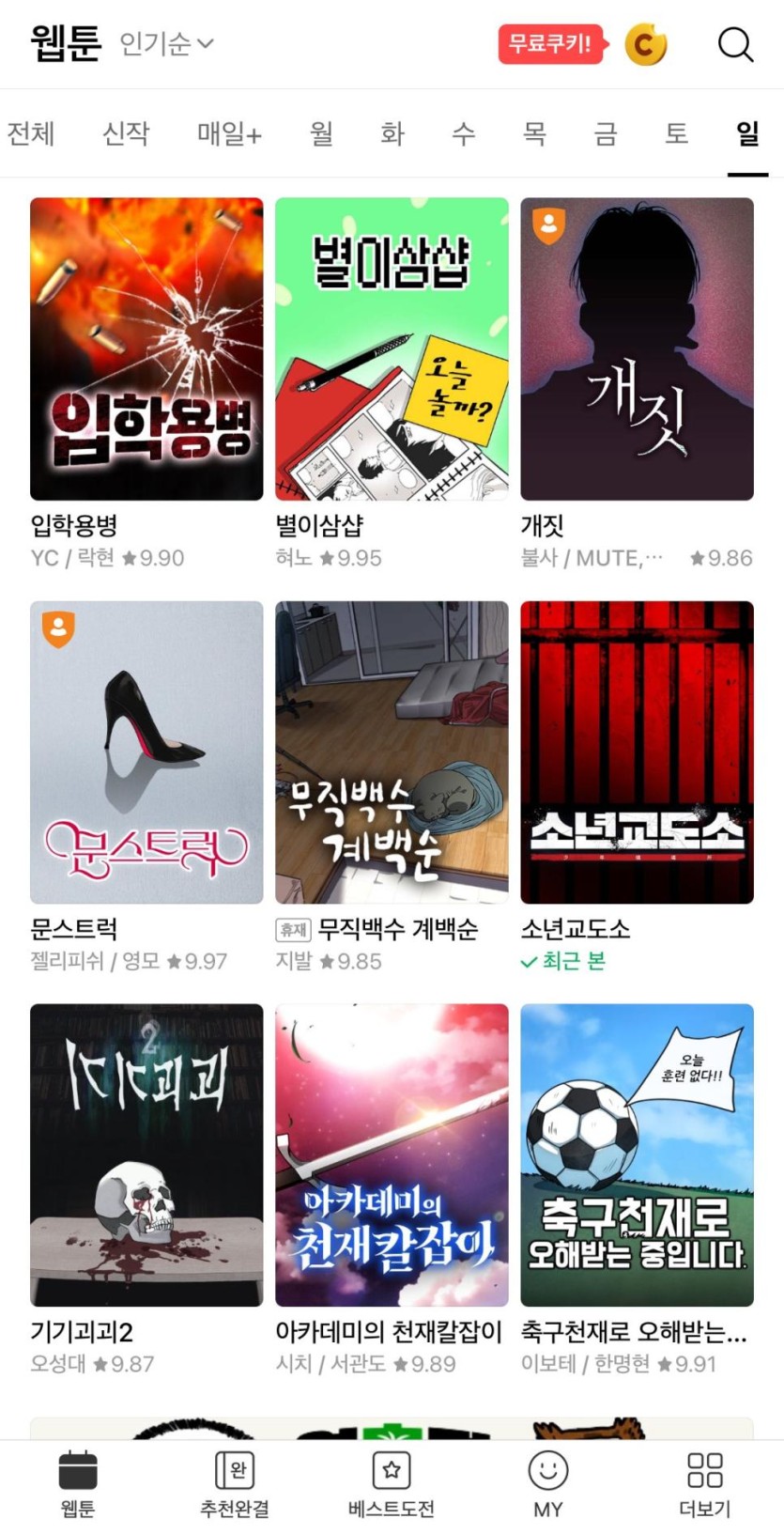784x1534 pixels.
Task: Select the 수 day tab
Action: pyautogui.click(x=463, y=133)
